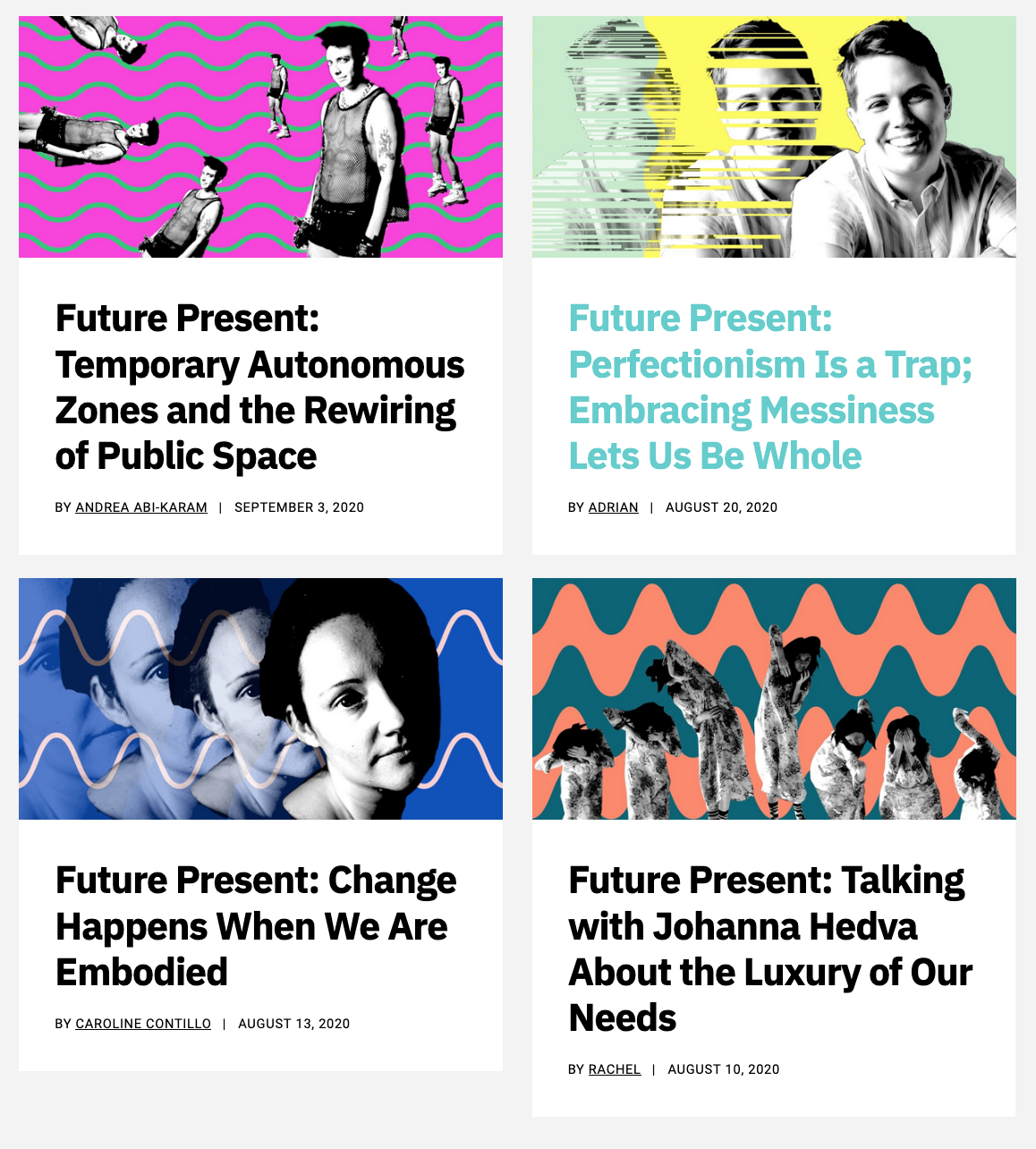Open the Perfectionism Is a Trap image

[774, 137]
